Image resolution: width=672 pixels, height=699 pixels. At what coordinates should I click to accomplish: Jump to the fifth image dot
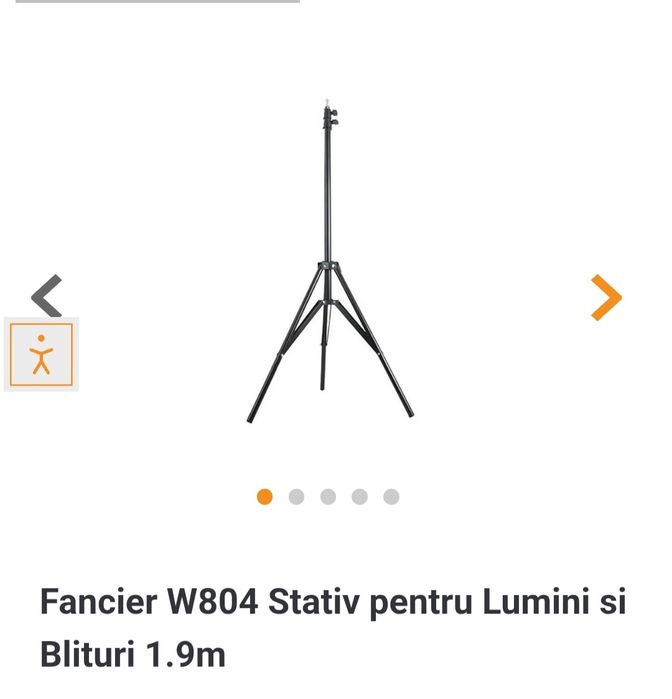point(391,497)
